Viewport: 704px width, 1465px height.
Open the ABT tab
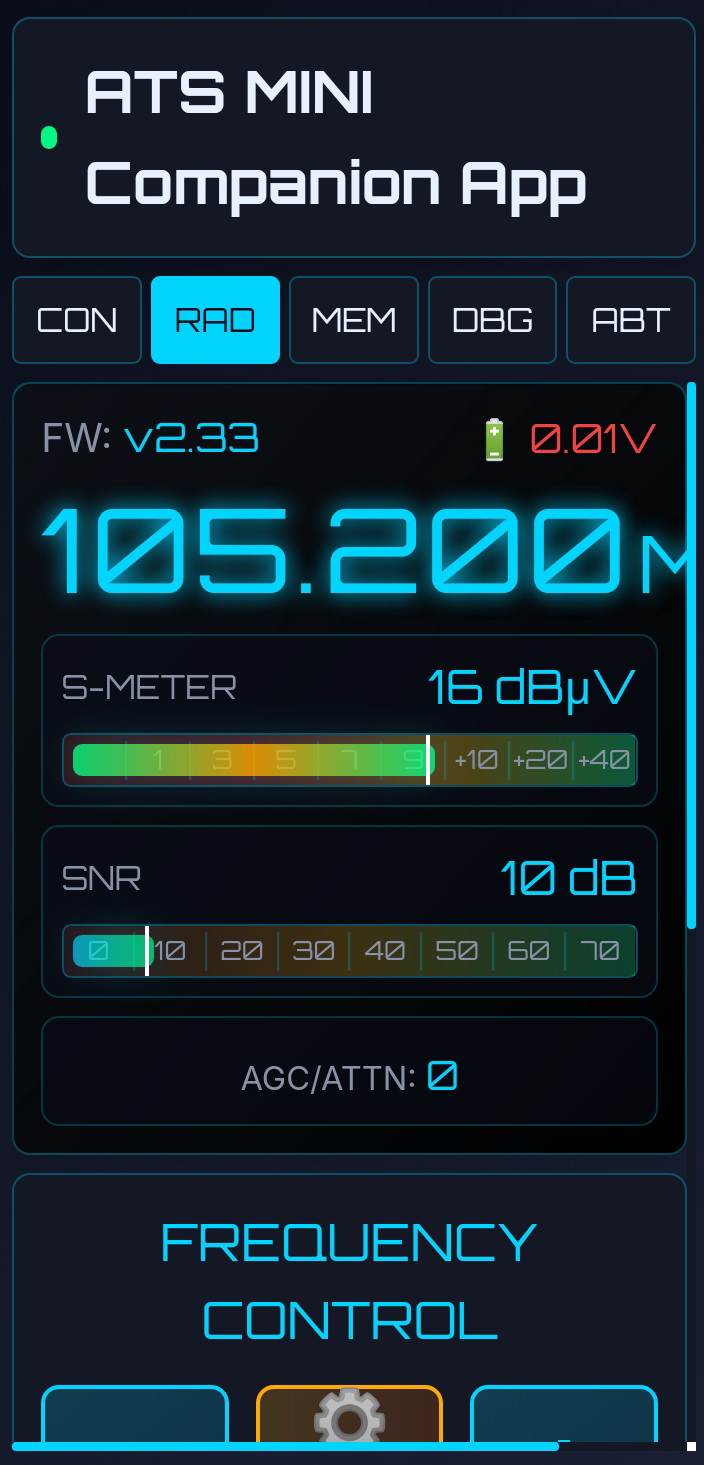(630, 320)
